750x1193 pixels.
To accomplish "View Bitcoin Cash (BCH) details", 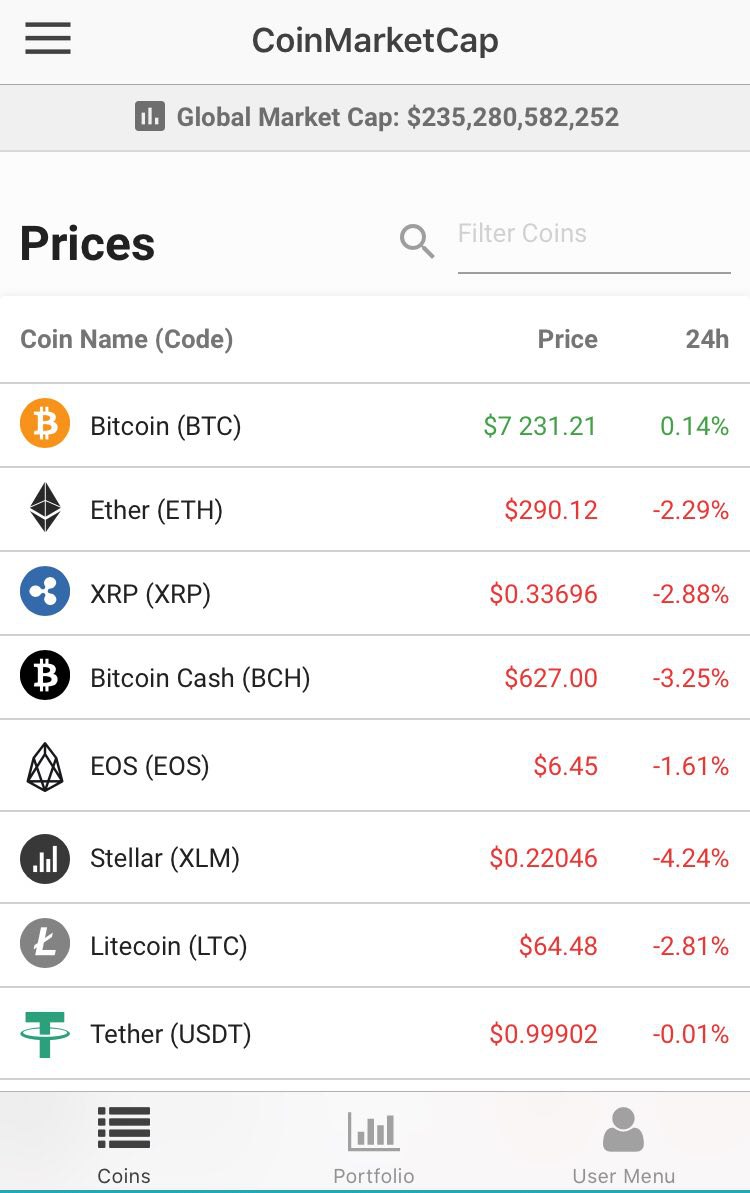I will tap(374, 678).
